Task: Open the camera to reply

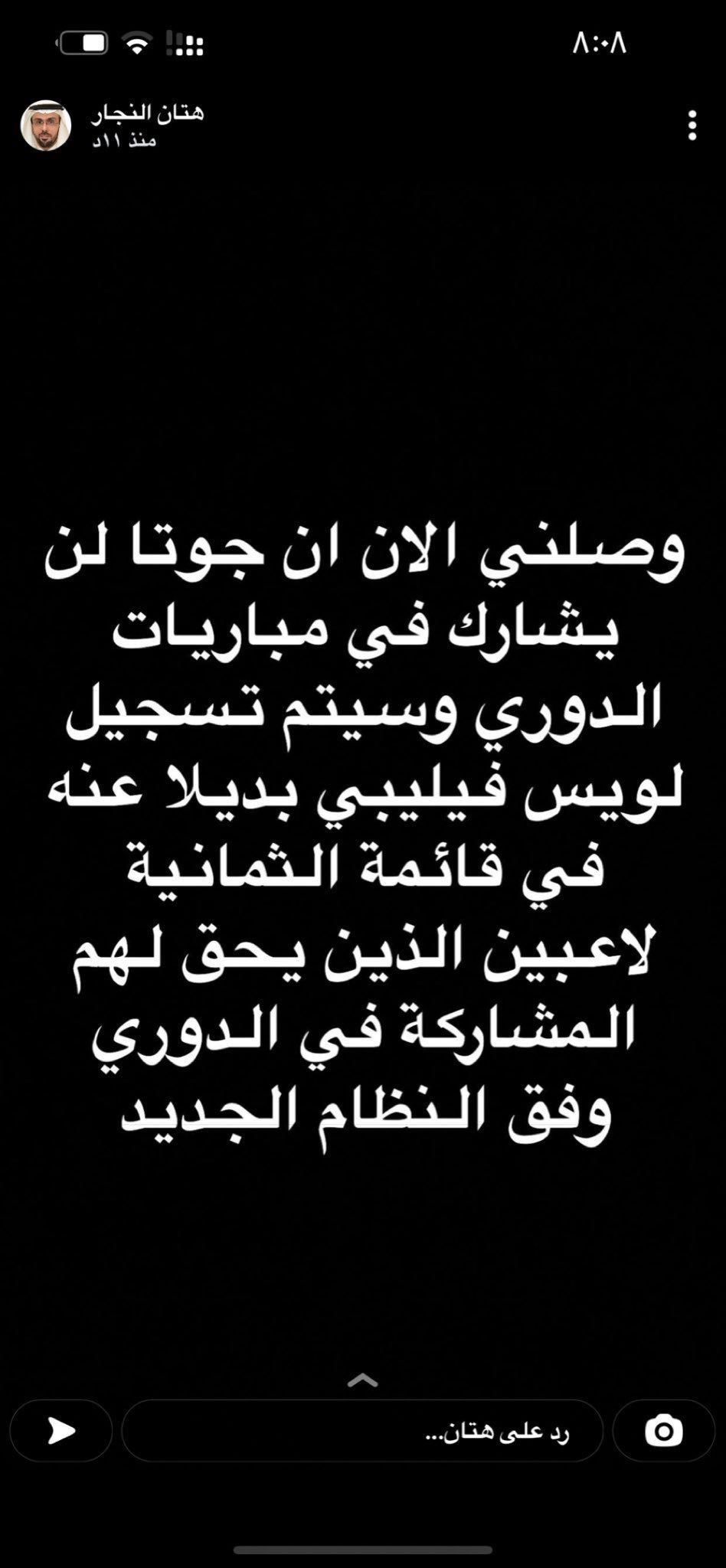Action: point(663,1431)
